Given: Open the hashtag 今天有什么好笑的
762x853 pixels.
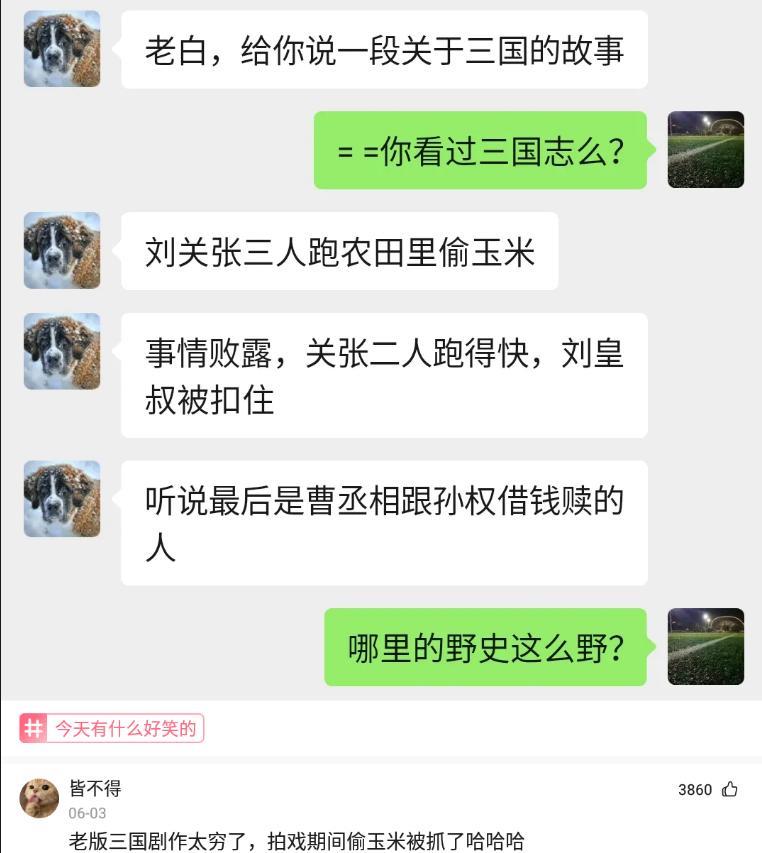Looking at the screenshot, I should (x=112, y=728).
